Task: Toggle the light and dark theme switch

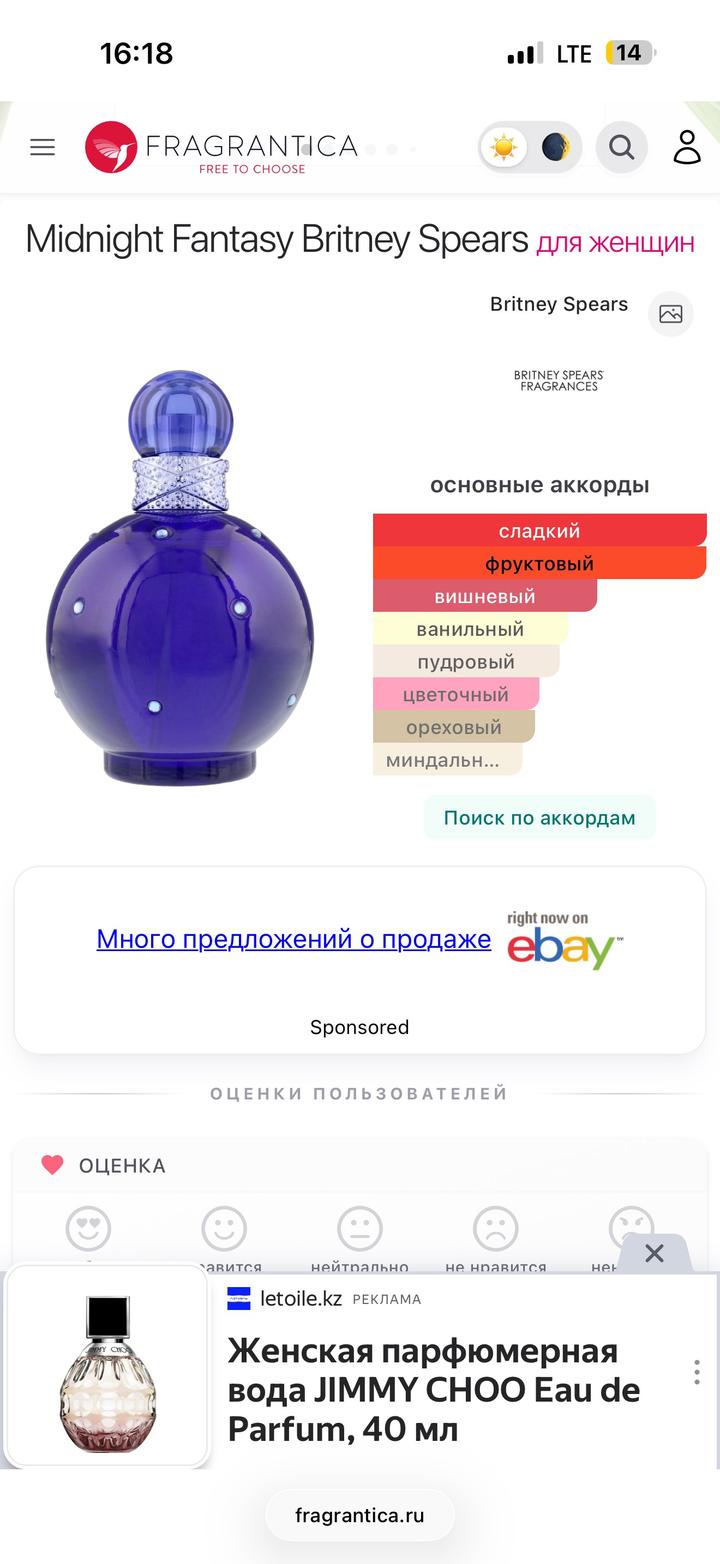Action: pyautogui.click(x=529, y=148)
